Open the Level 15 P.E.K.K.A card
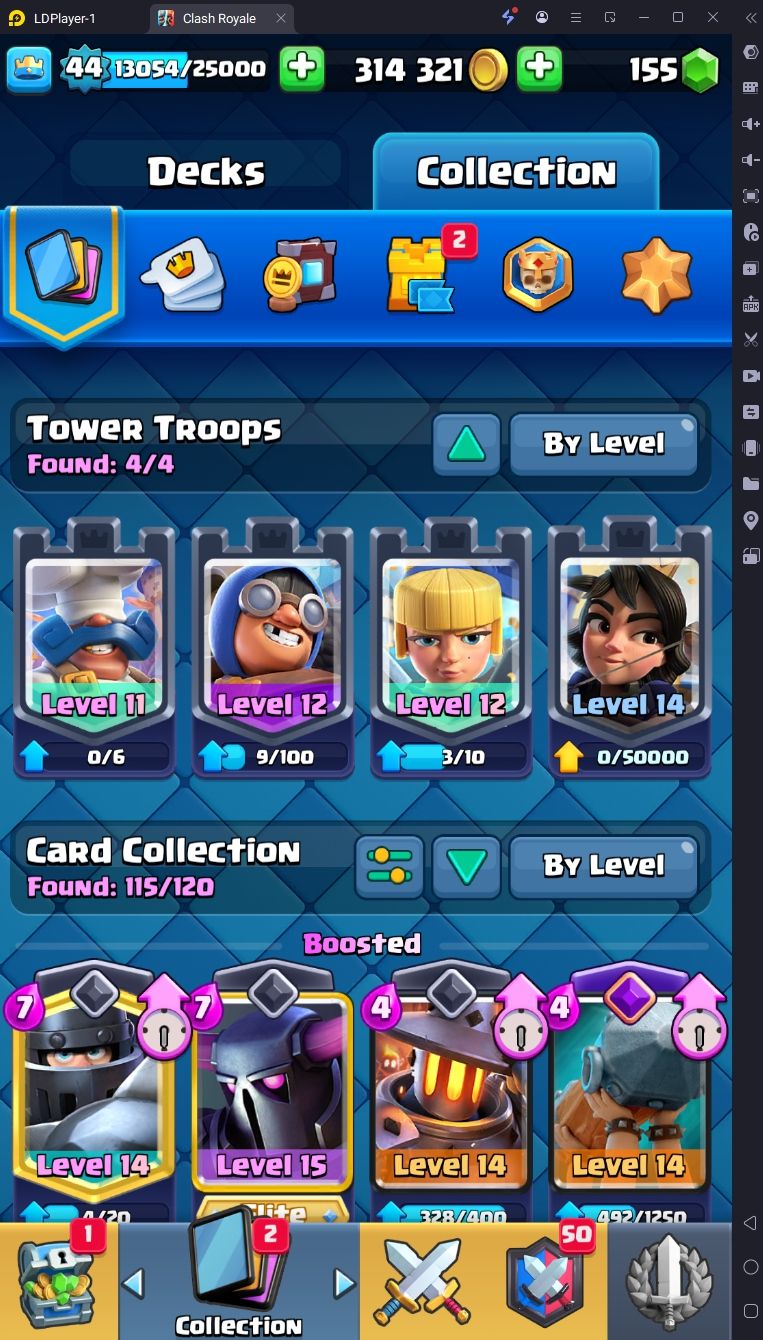Viewport: 763px width, 1340px height. pyautogui.click(x=272, y=1090)
